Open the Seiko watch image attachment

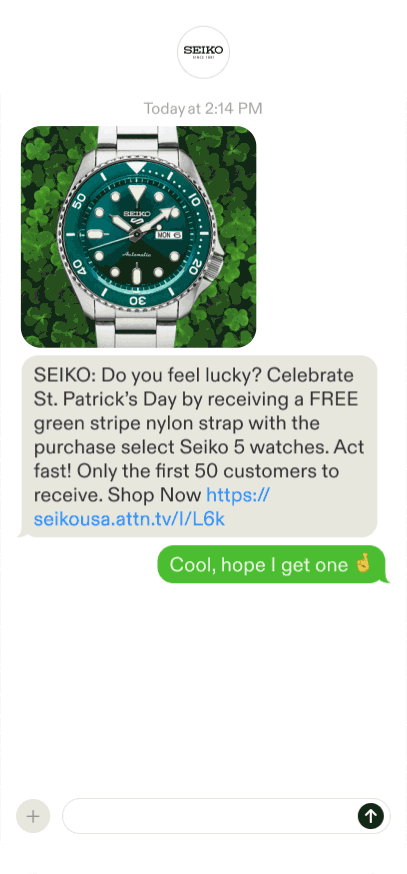click(x=138, y=236)
